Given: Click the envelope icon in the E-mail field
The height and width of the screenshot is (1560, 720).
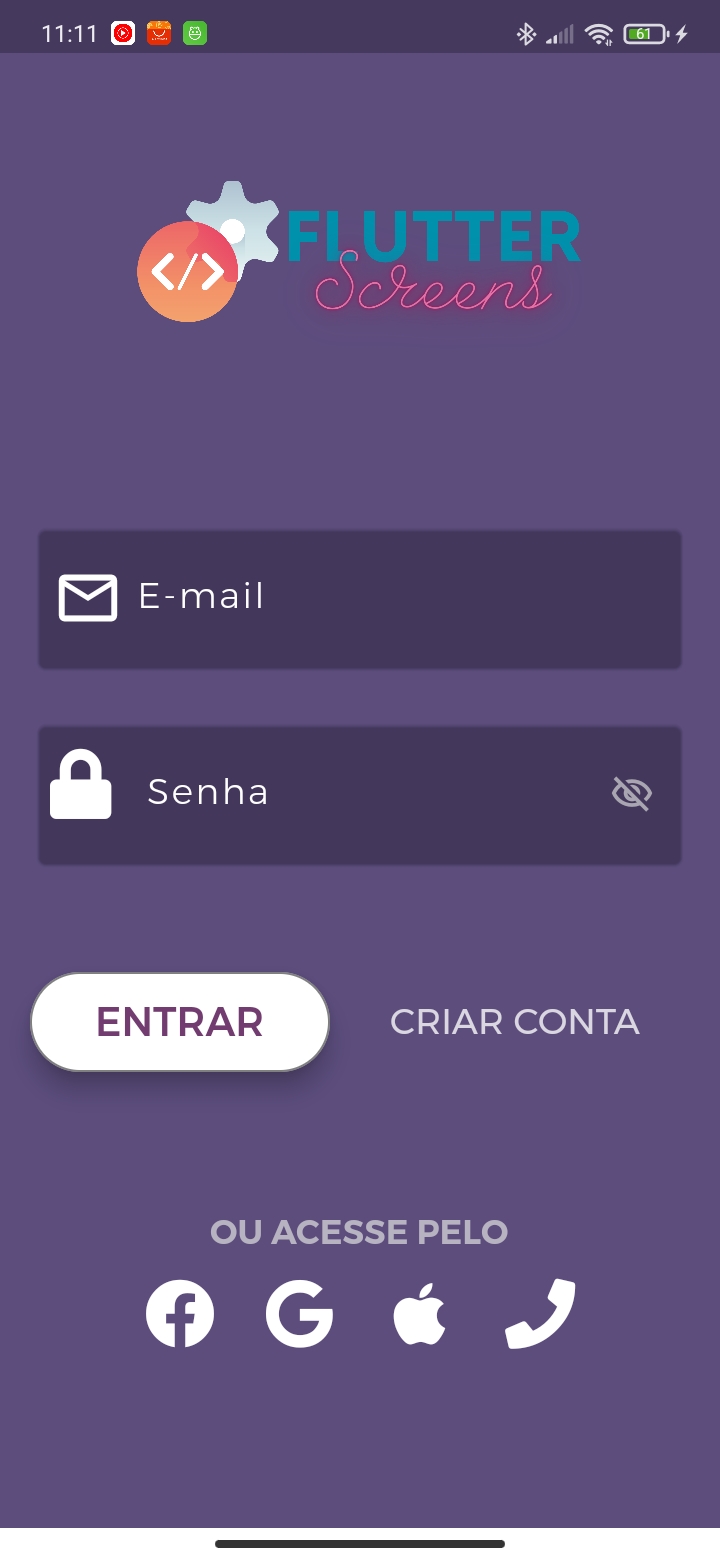Looking at the screenshot, I should pyautogui.click(x=88, y=597).
